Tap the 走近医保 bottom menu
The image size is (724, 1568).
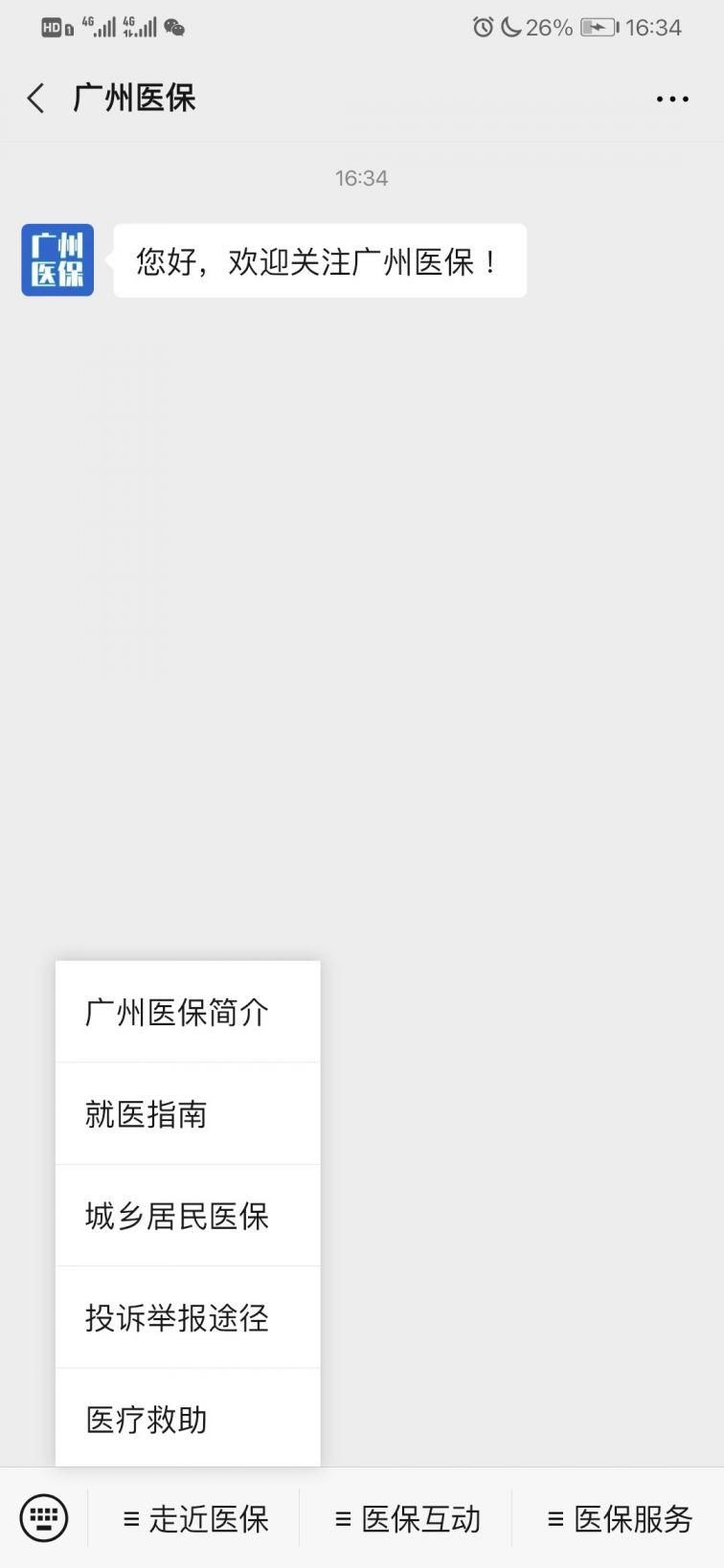pos(195,1518)
